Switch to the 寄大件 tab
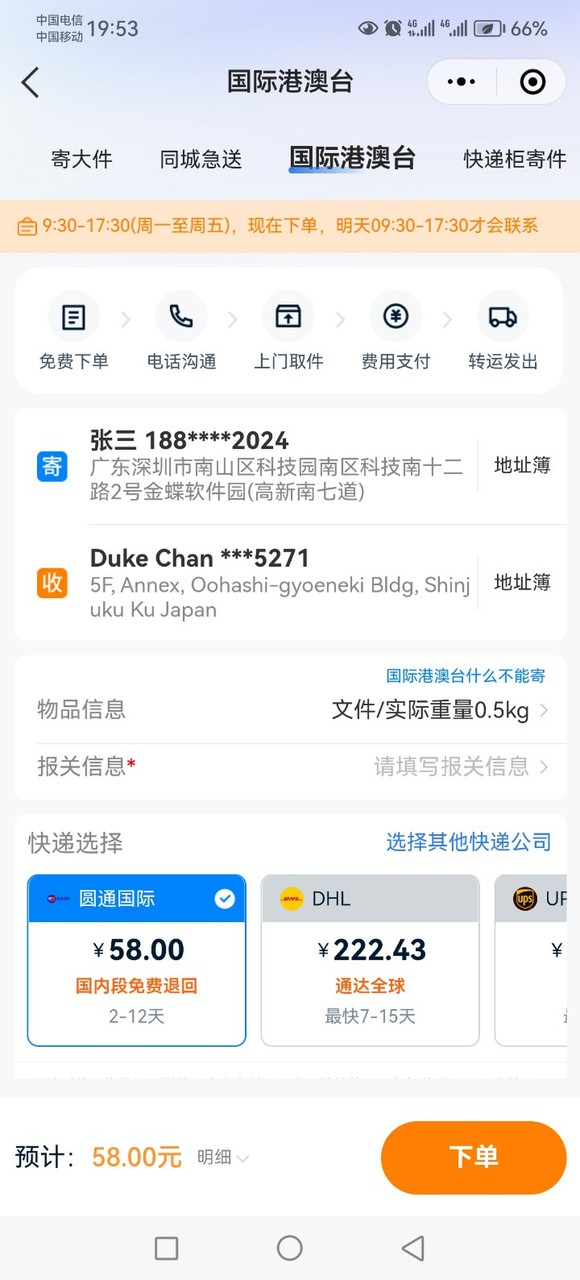The width and height of the screenshot is (580, 1280). 81,159
